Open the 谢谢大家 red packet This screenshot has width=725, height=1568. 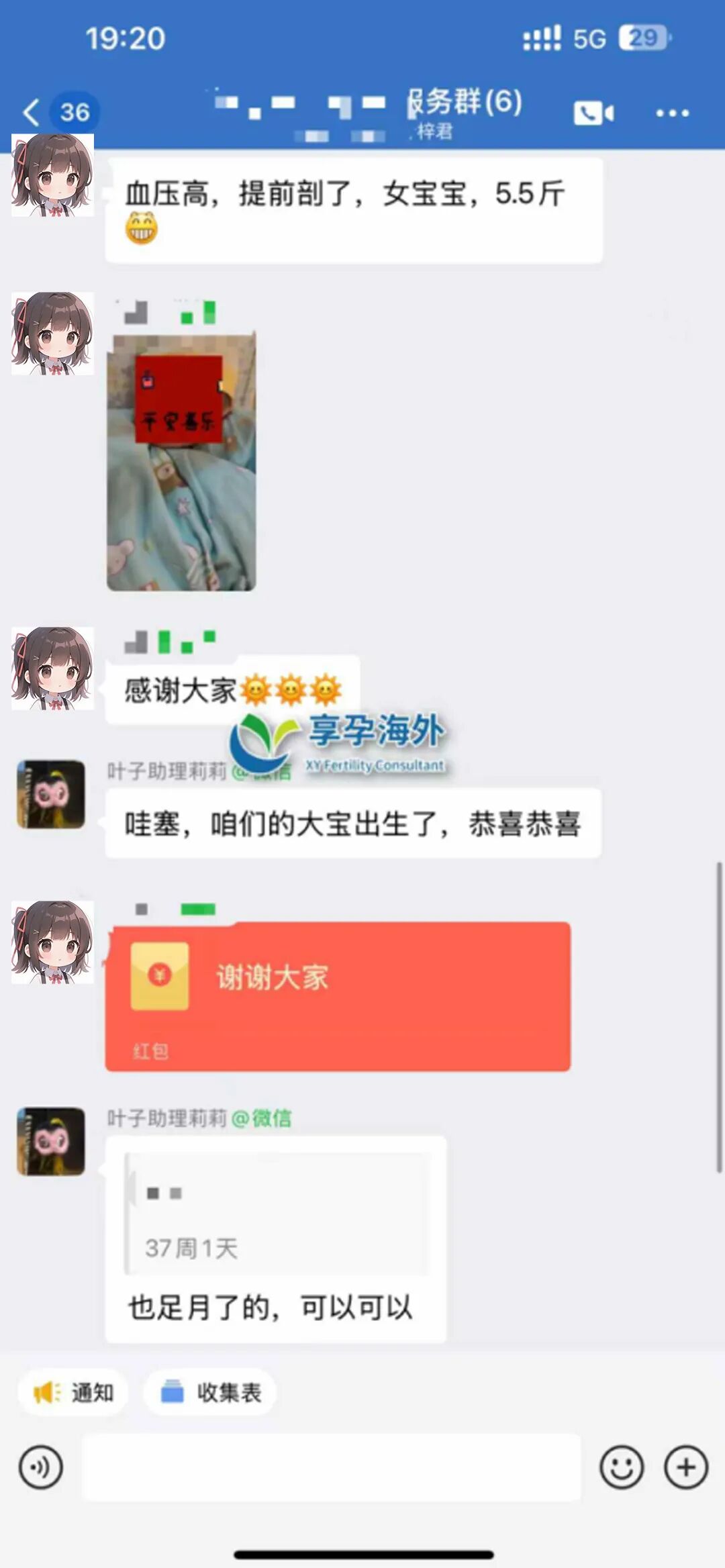[338, 996]
